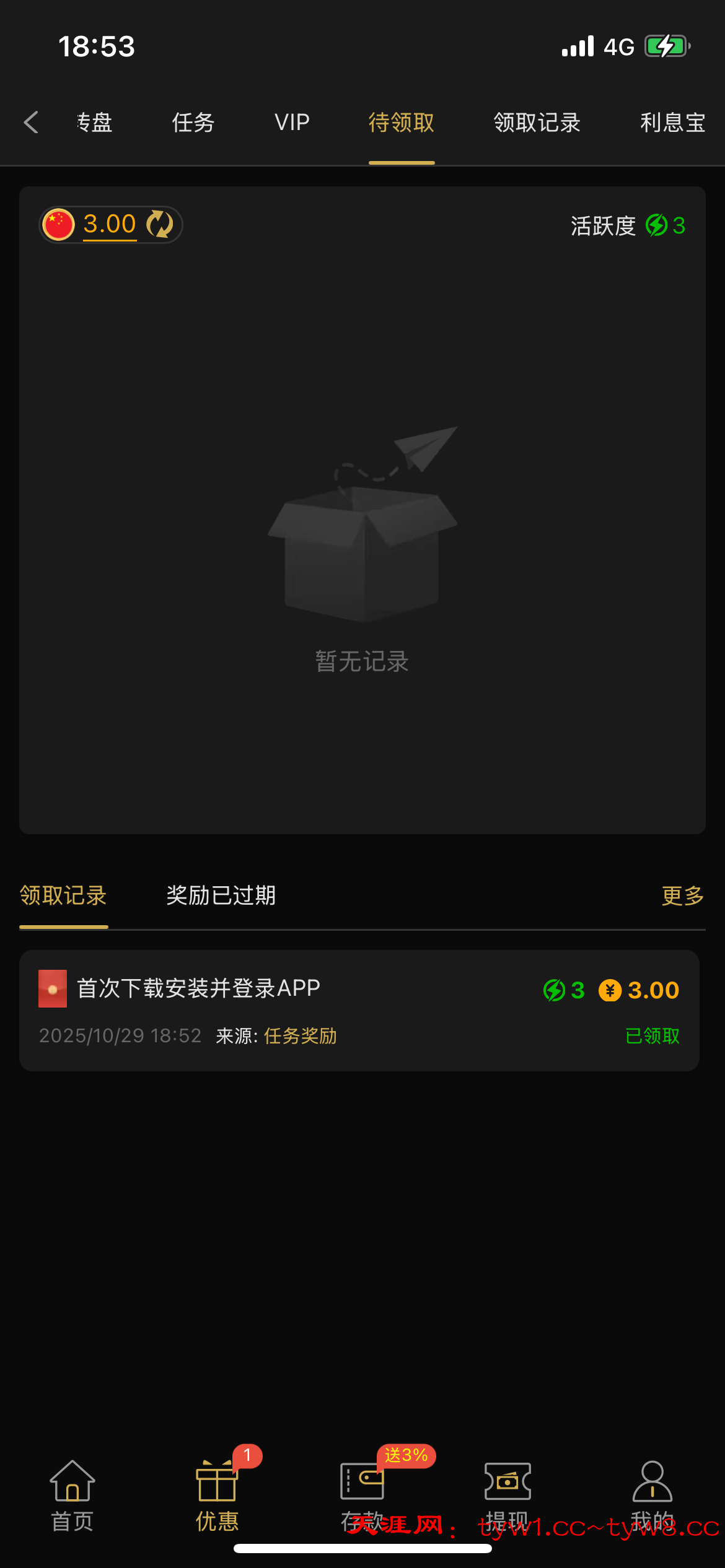Go back using the top-left arrow
Screen dimensions: 725x1568
click(x=31, y=122)
